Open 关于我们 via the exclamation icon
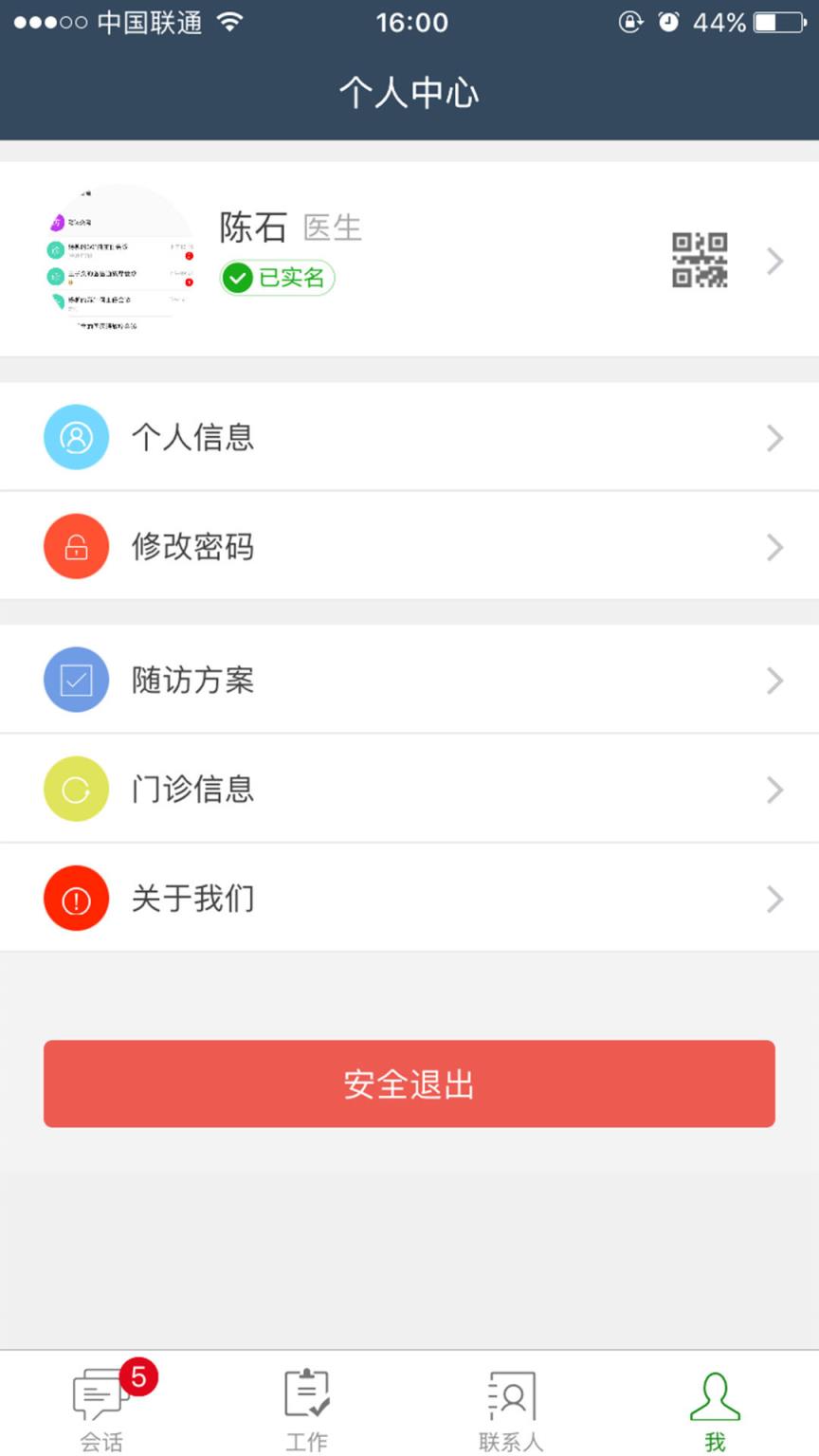Screen dimensions: 819x1456 click(x=77, y=897)
